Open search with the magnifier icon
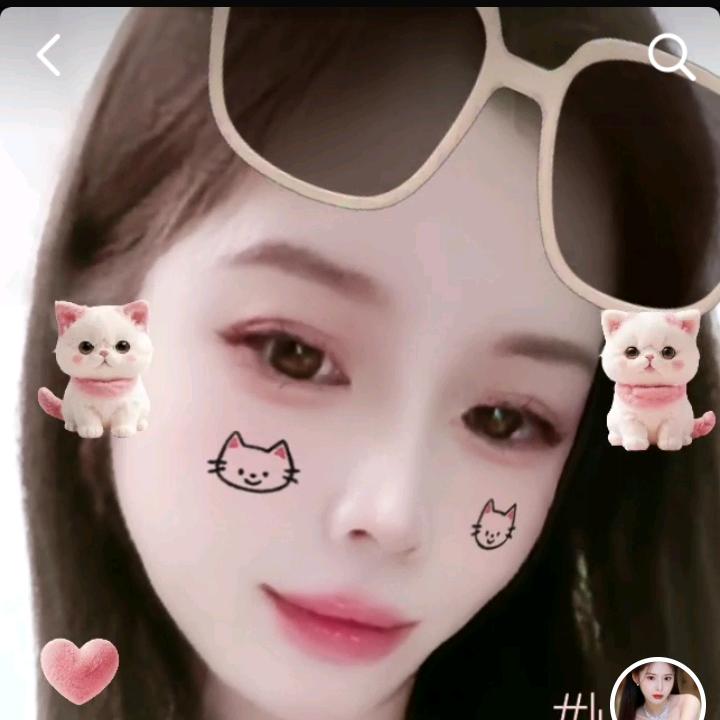The height and width of the screenshot is (720, 720). 671,56
